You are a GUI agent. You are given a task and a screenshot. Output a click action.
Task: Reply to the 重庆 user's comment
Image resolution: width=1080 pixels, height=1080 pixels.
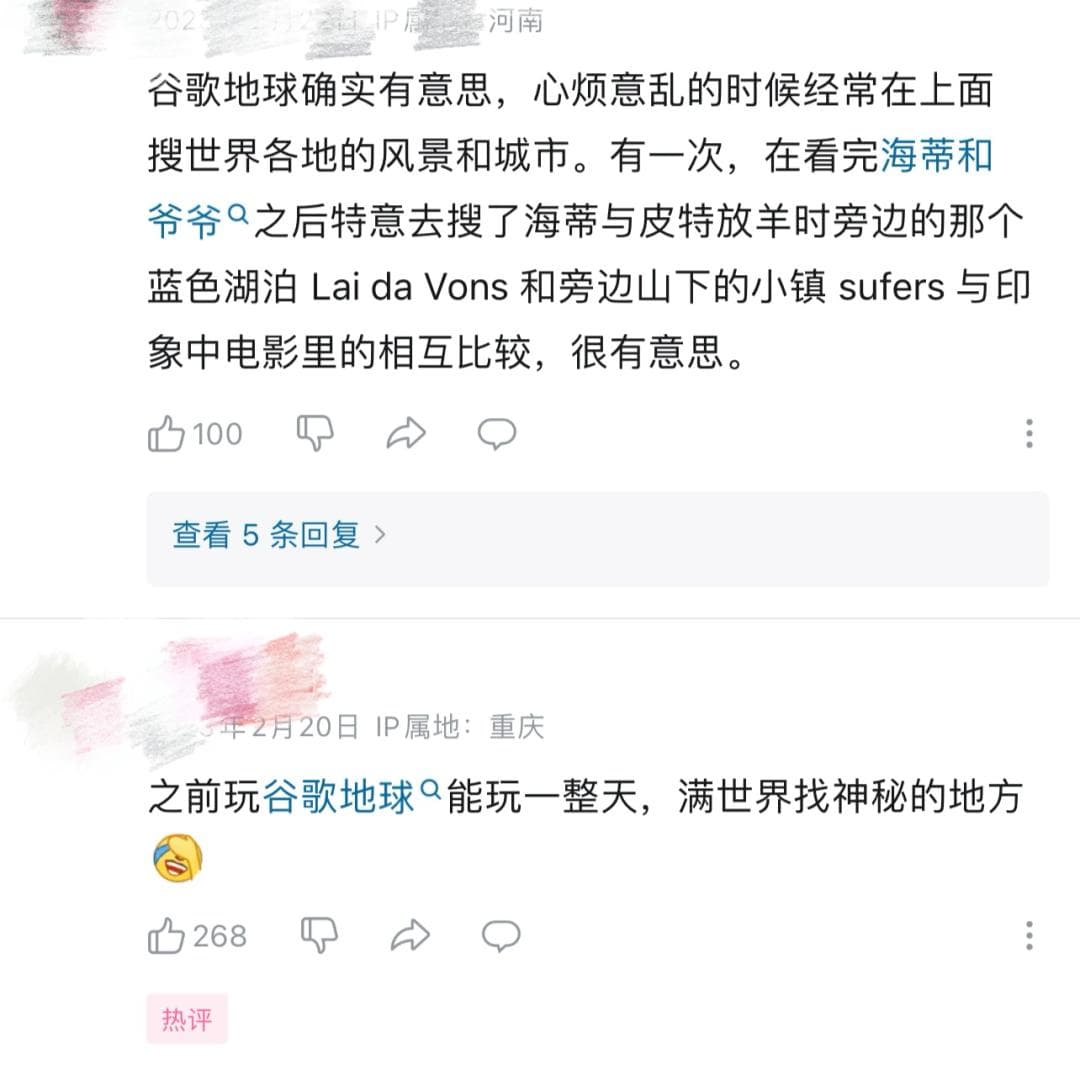coord(501,935)
